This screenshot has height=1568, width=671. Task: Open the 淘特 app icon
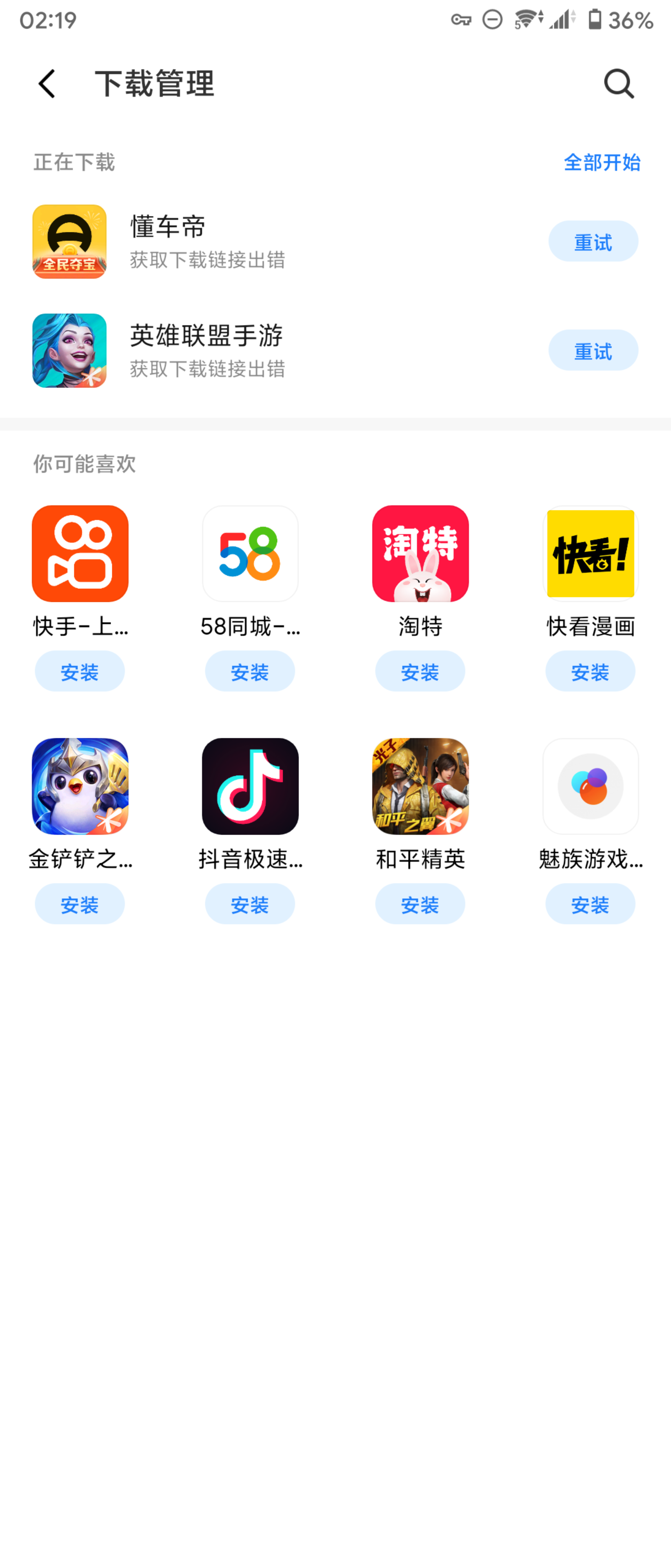(x=420, y=553)
